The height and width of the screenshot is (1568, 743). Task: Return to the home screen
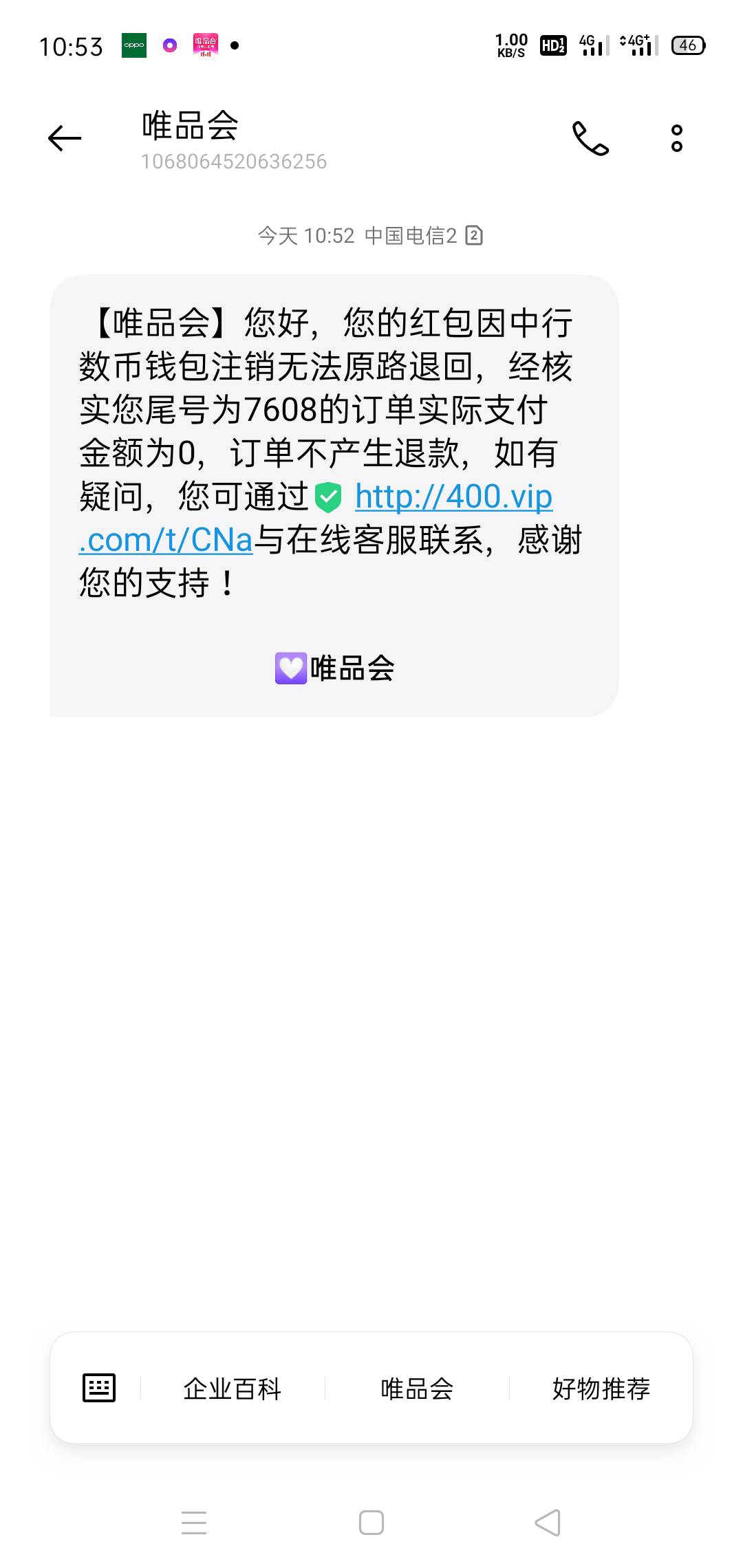(371, 1523)
